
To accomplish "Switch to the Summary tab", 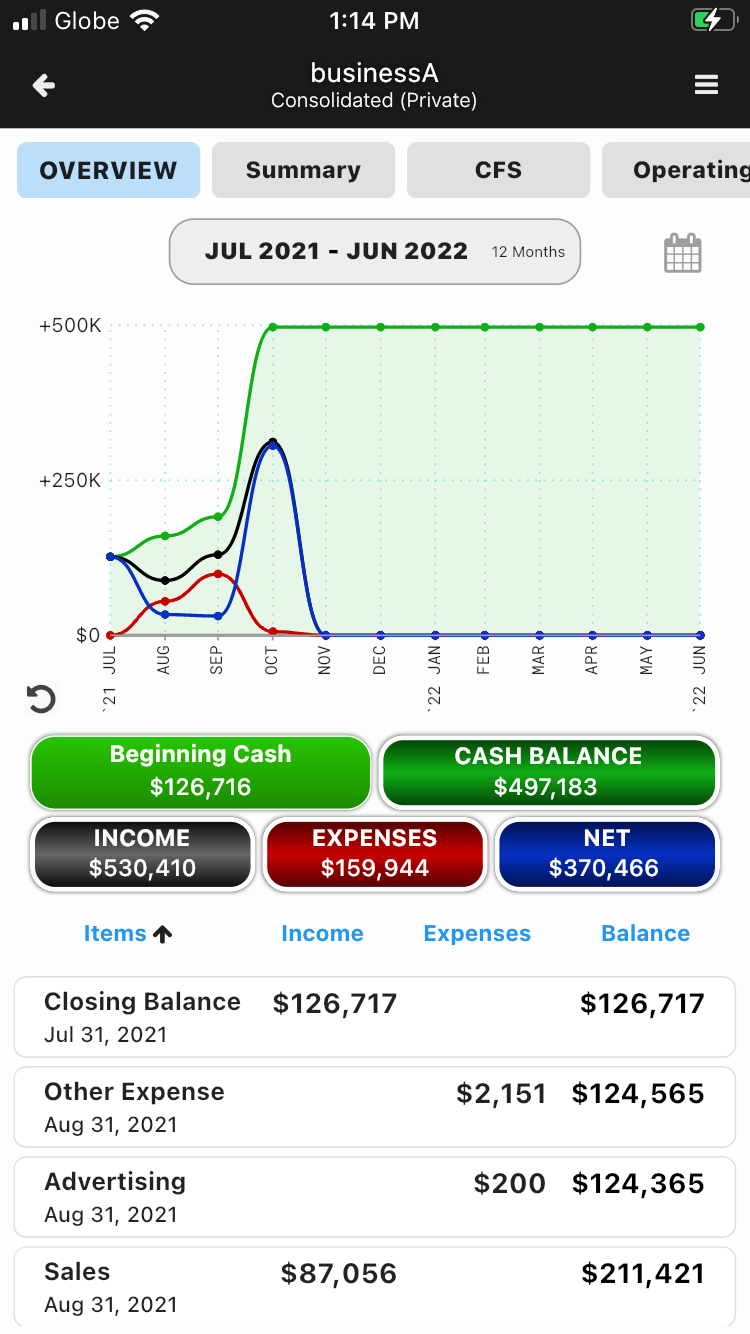I will coord(303,170).
